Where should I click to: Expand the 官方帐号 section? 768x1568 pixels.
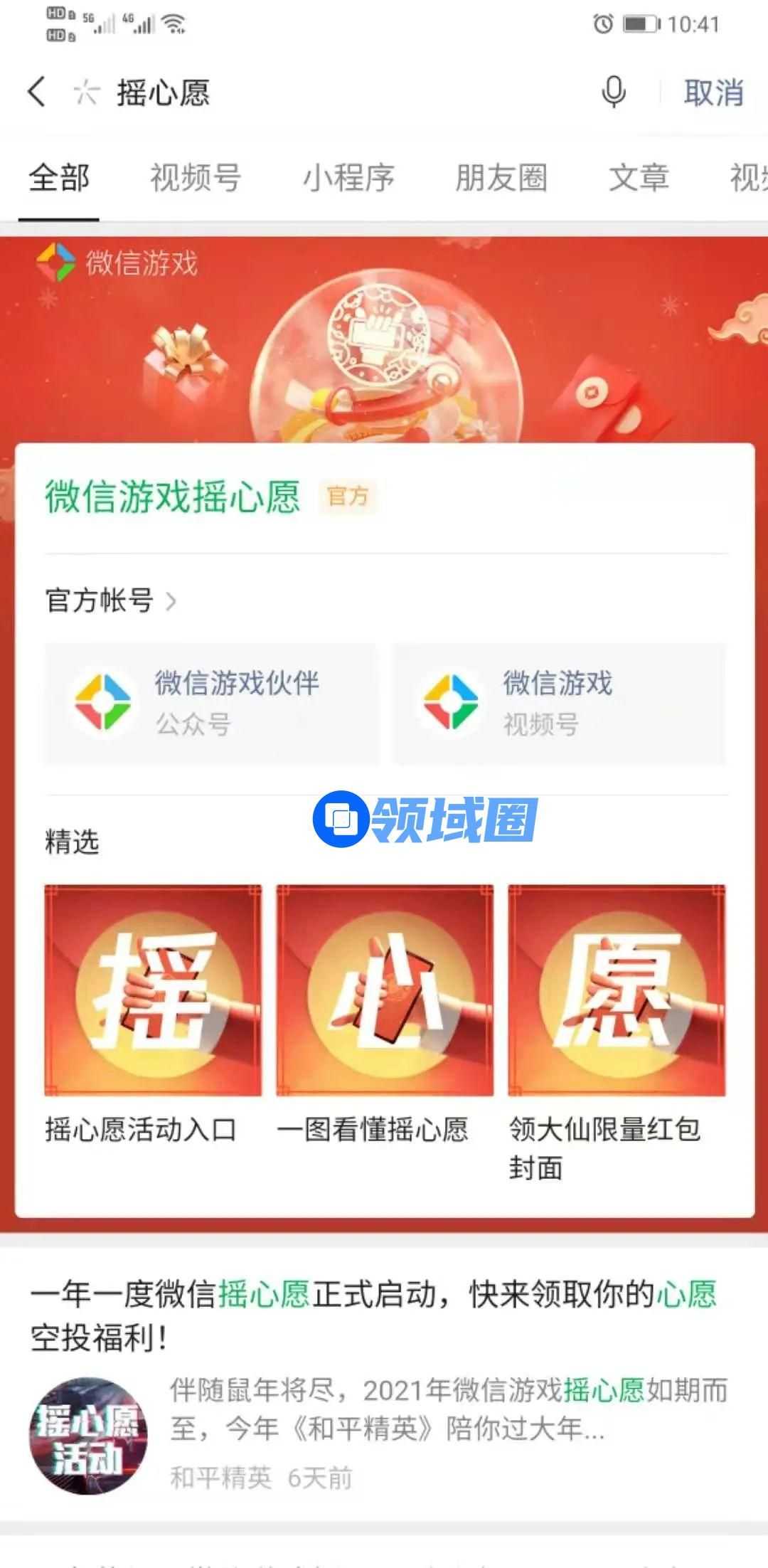click(110, 600)
